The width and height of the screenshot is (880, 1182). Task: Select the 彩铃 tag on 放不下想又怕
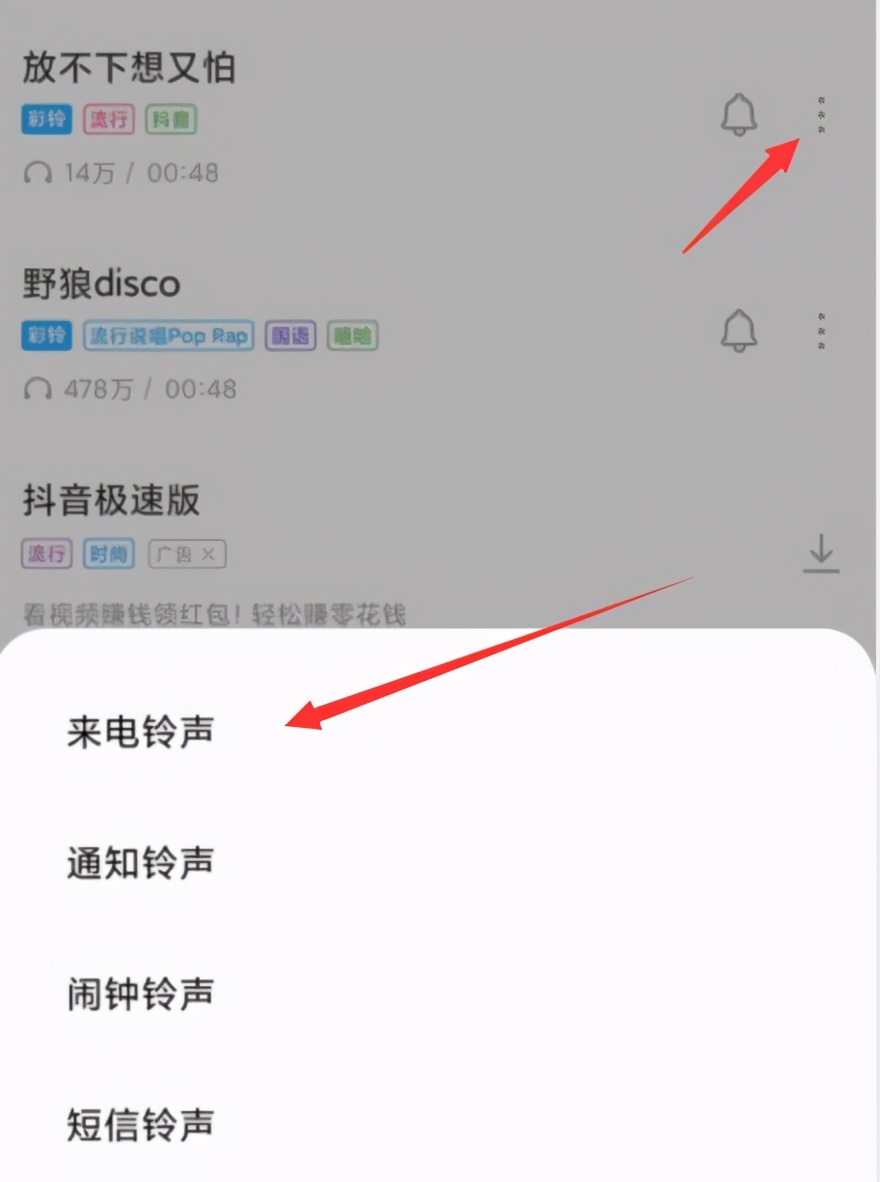click(x=46, y=119)
